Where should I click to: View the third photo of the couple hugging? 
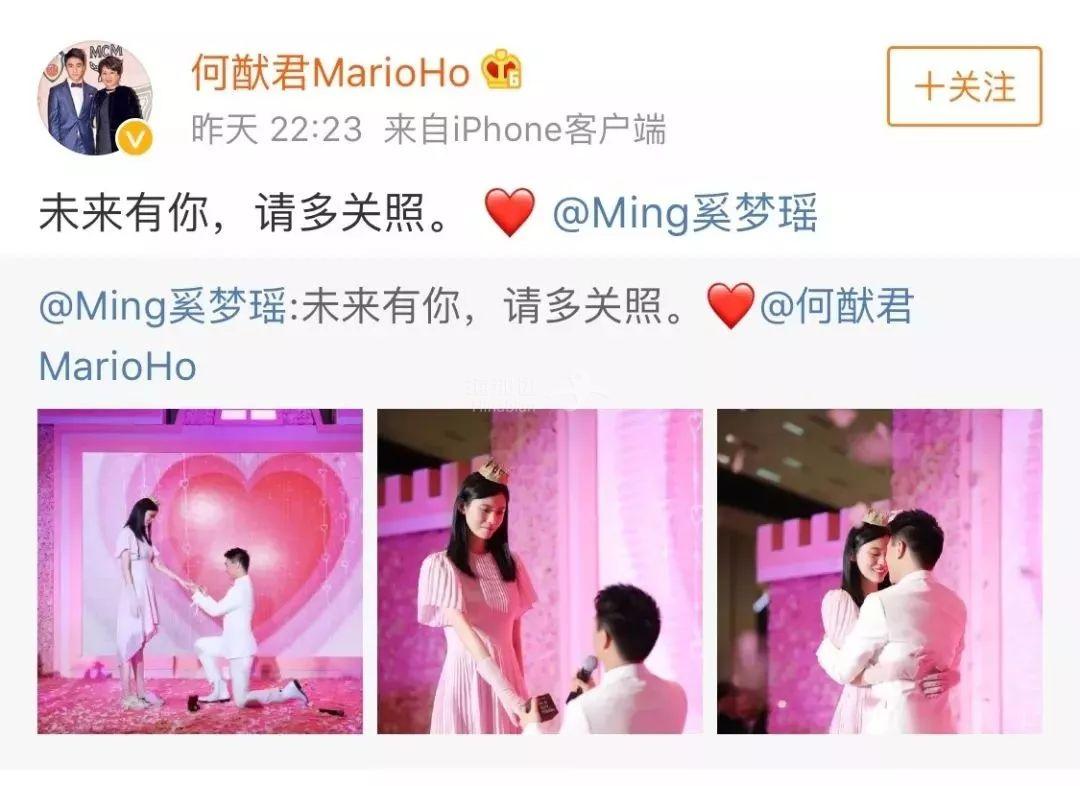tap(879, 571)
